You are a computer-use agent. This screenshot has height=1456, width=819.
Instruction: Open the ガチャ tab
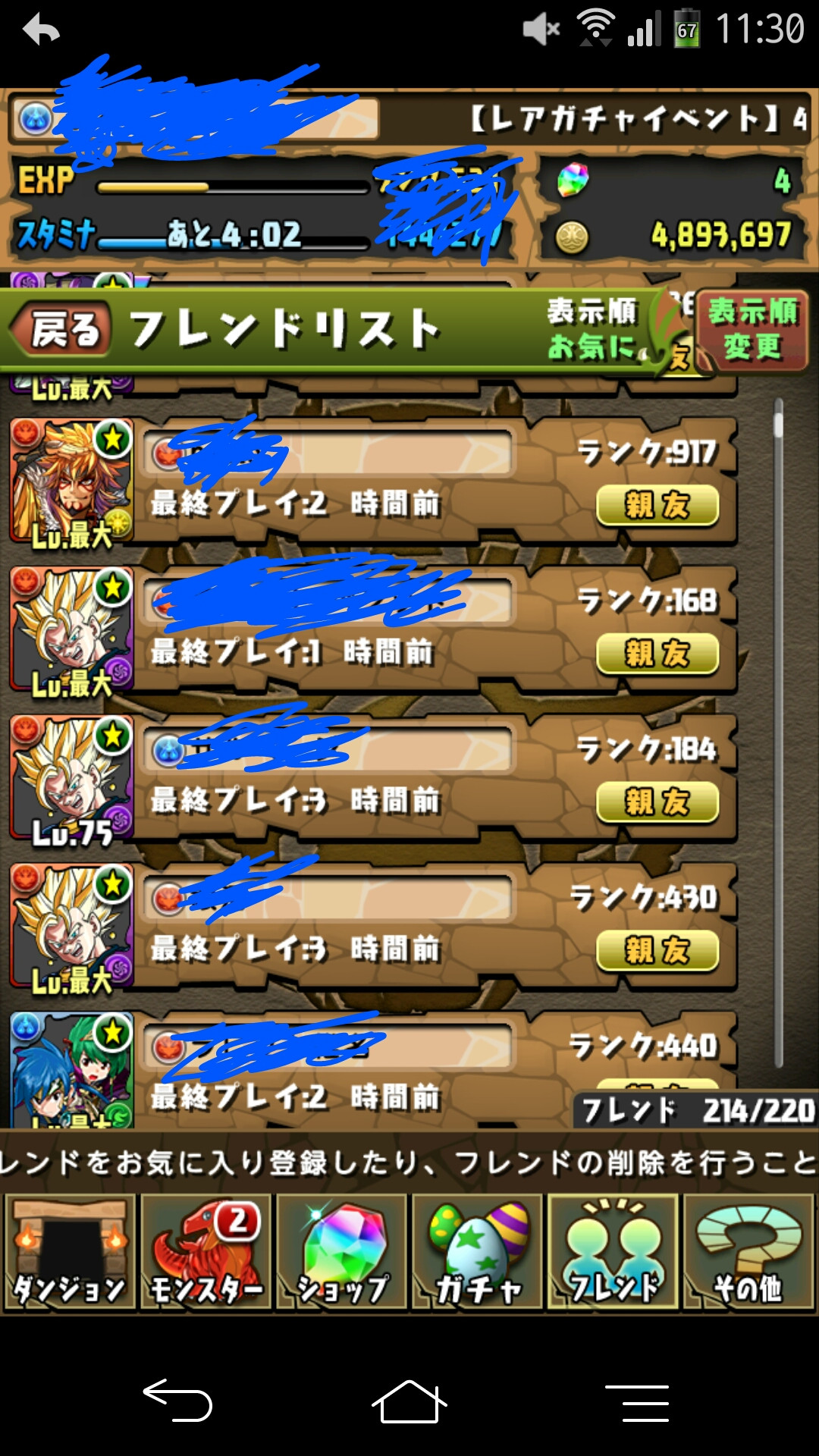(478, 1253)
